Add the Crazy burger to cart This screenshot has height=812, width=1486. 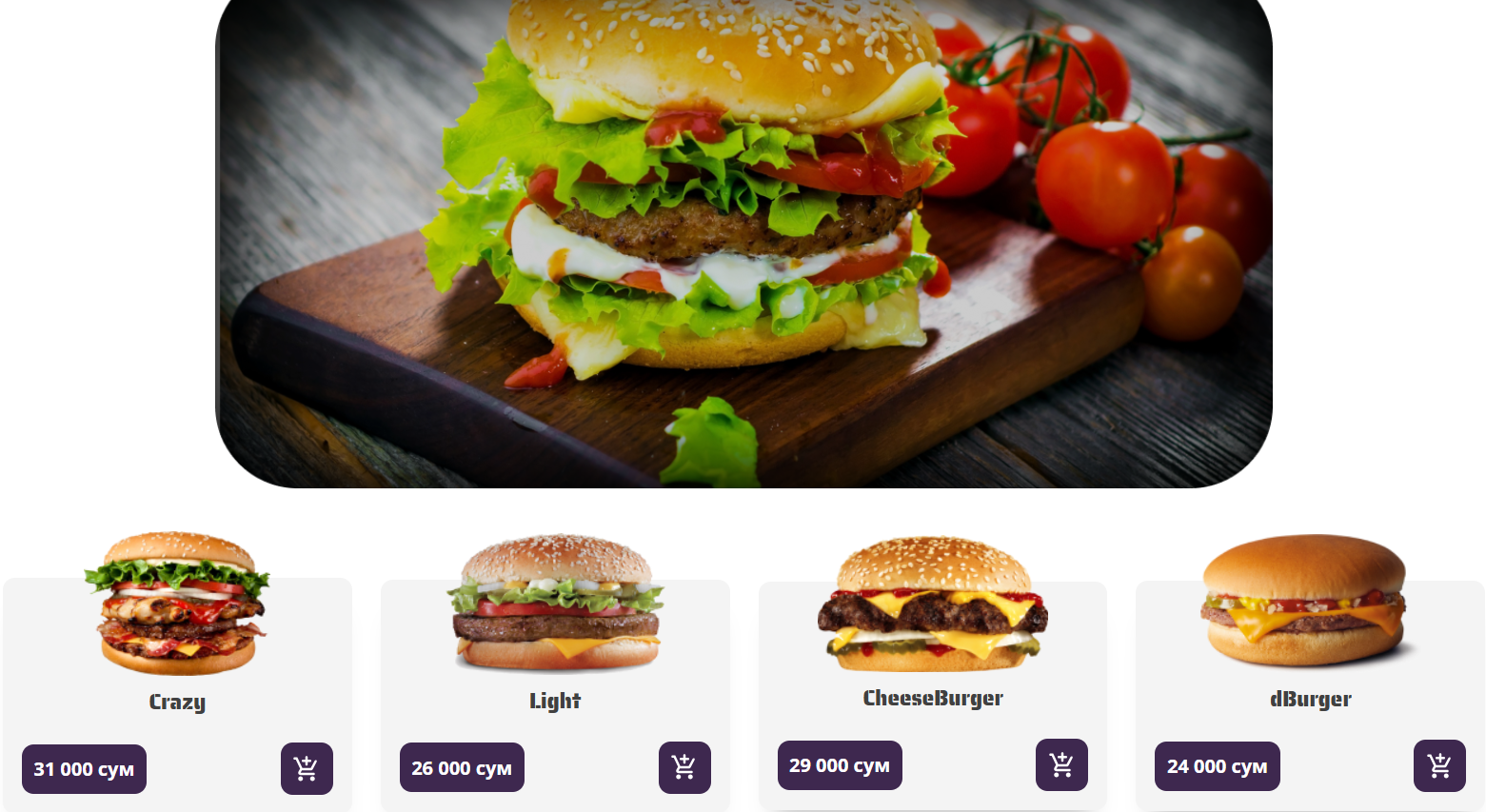click(307, 768)
